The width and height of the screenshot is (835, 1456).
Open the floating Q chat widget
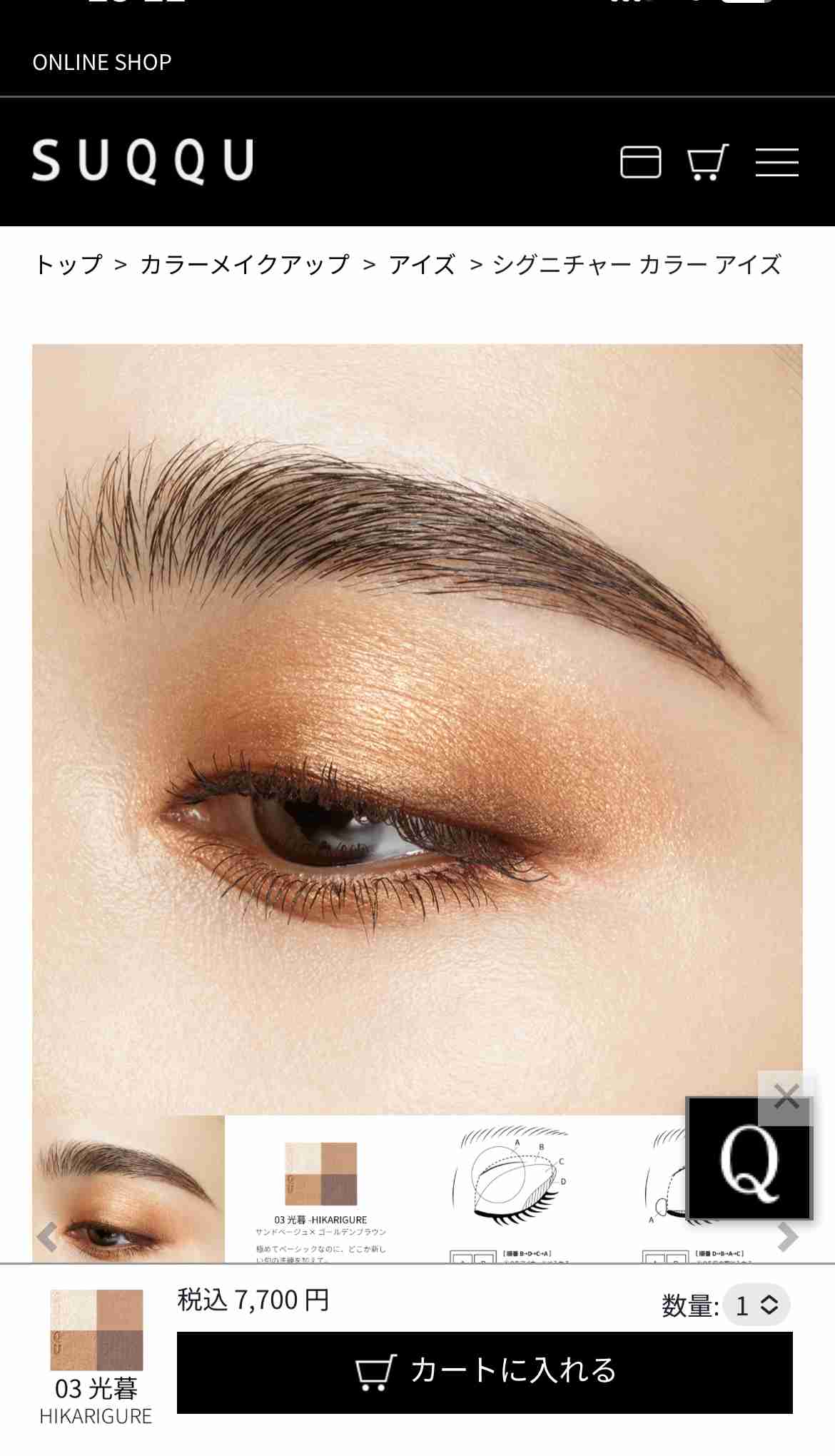coord(749,1159)
